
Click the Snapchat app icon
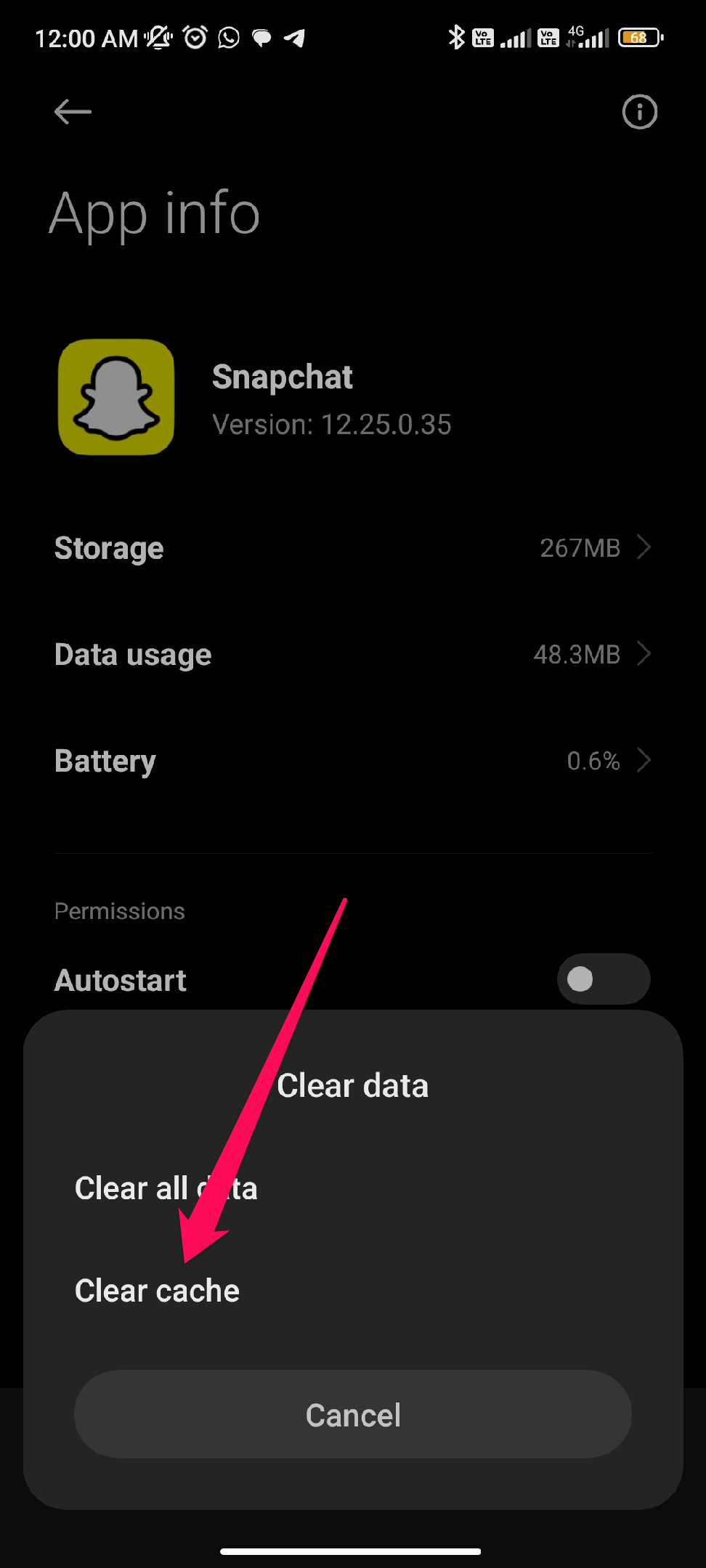tap(116, 398)
